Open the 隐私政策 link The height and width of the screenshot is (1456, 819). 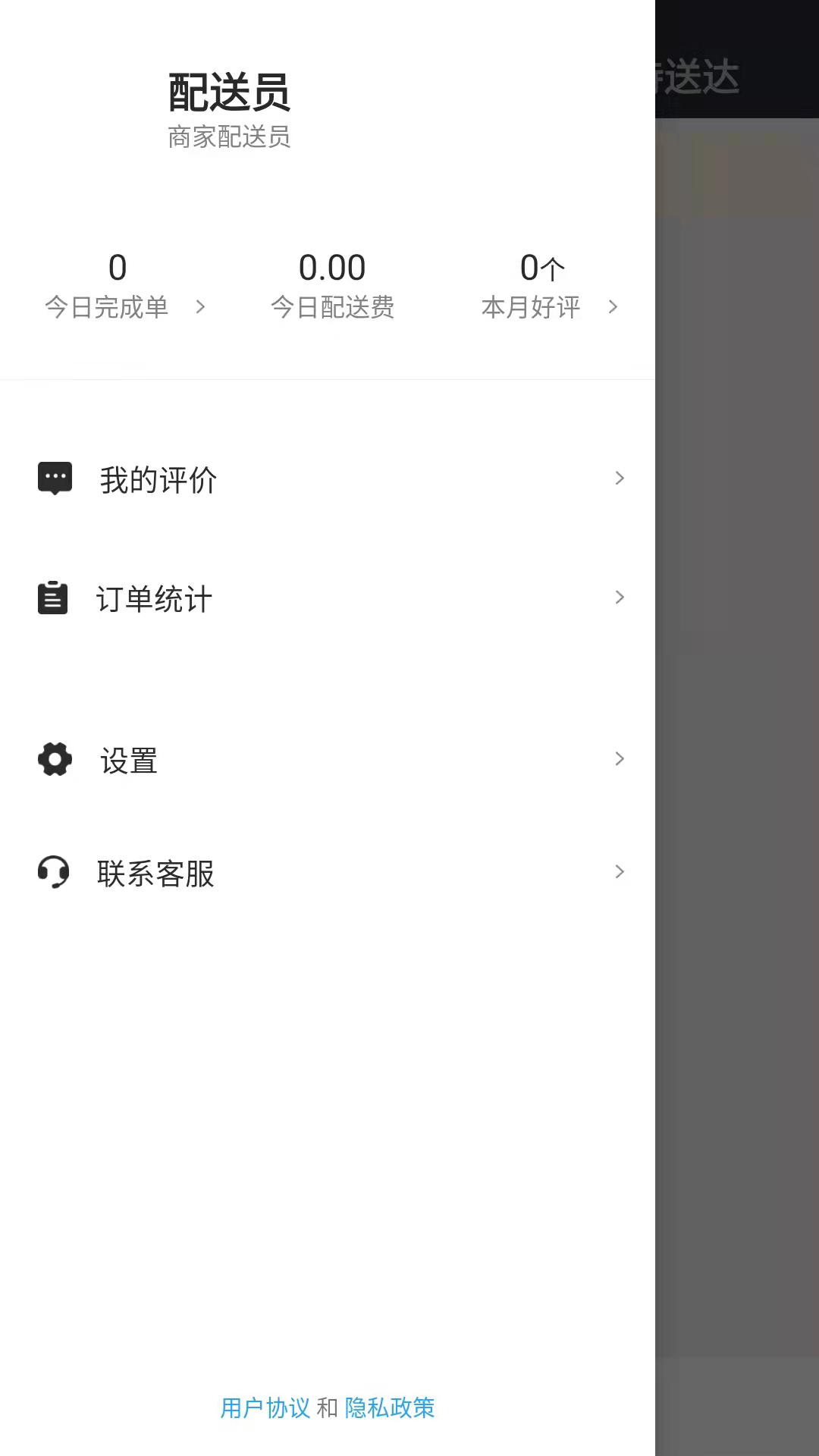[389, 1408]
